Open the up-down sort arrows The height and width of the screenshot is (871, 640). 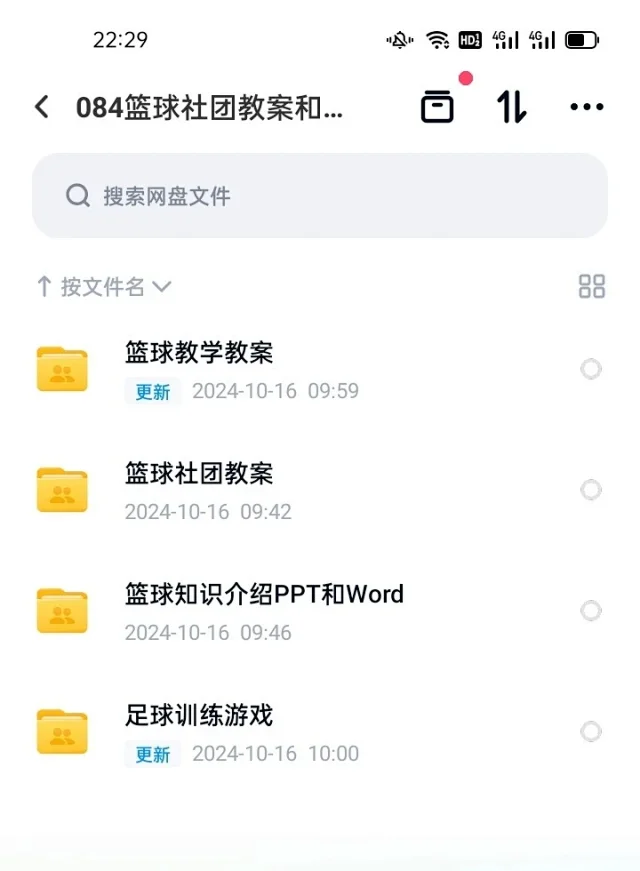coord(512,107)
